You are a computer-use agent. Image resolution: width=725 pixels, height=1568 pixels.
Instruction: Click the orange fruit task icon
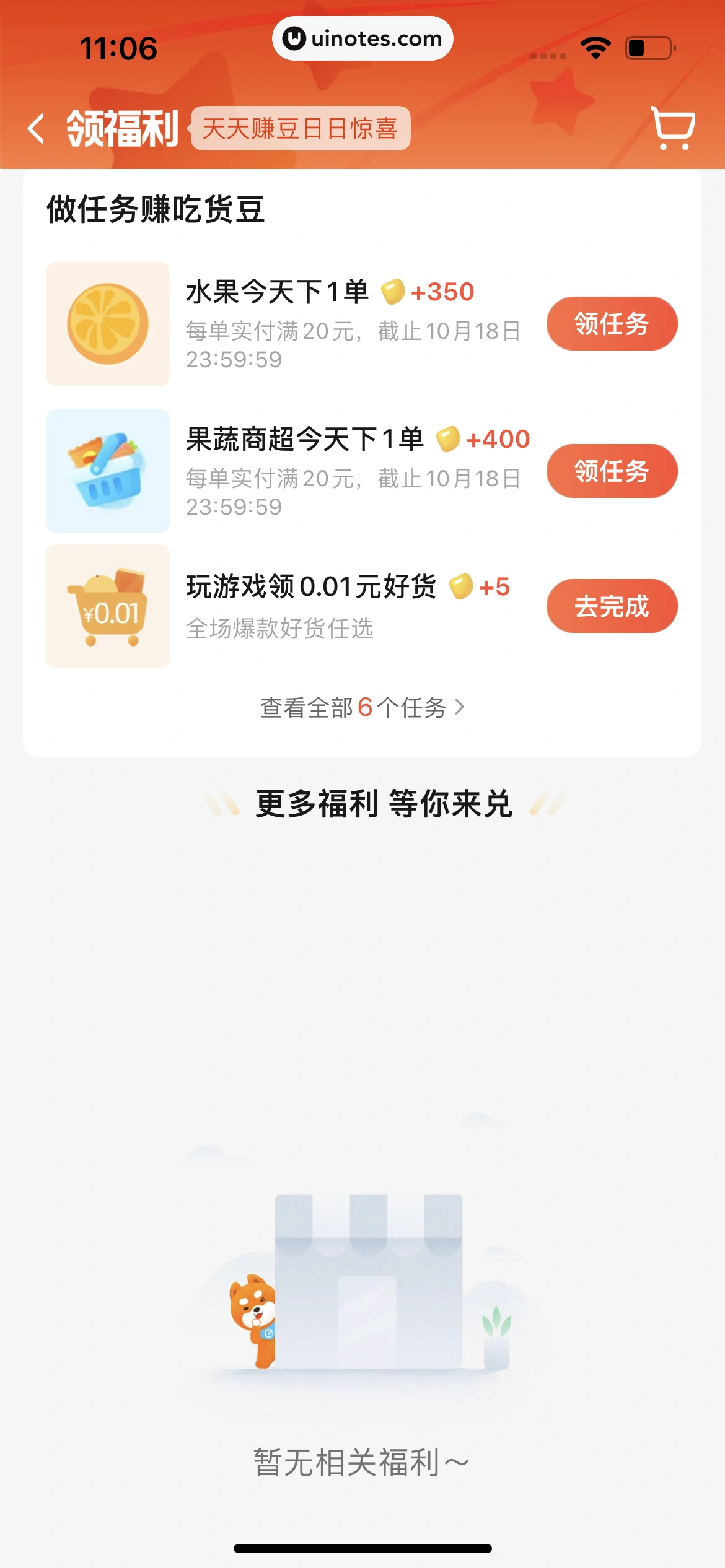(107, 323)
